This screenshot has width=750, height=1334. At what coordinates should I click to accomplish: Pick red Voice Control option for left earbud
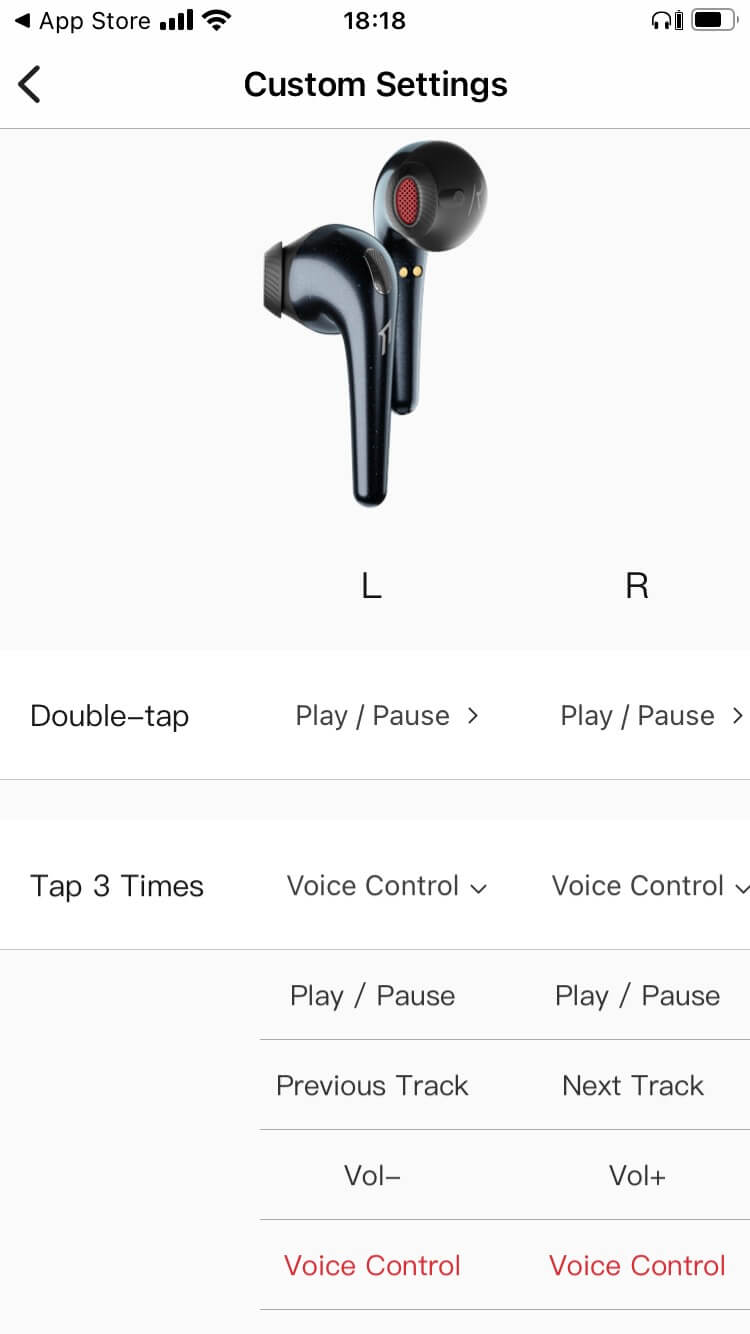(372, 1266)
